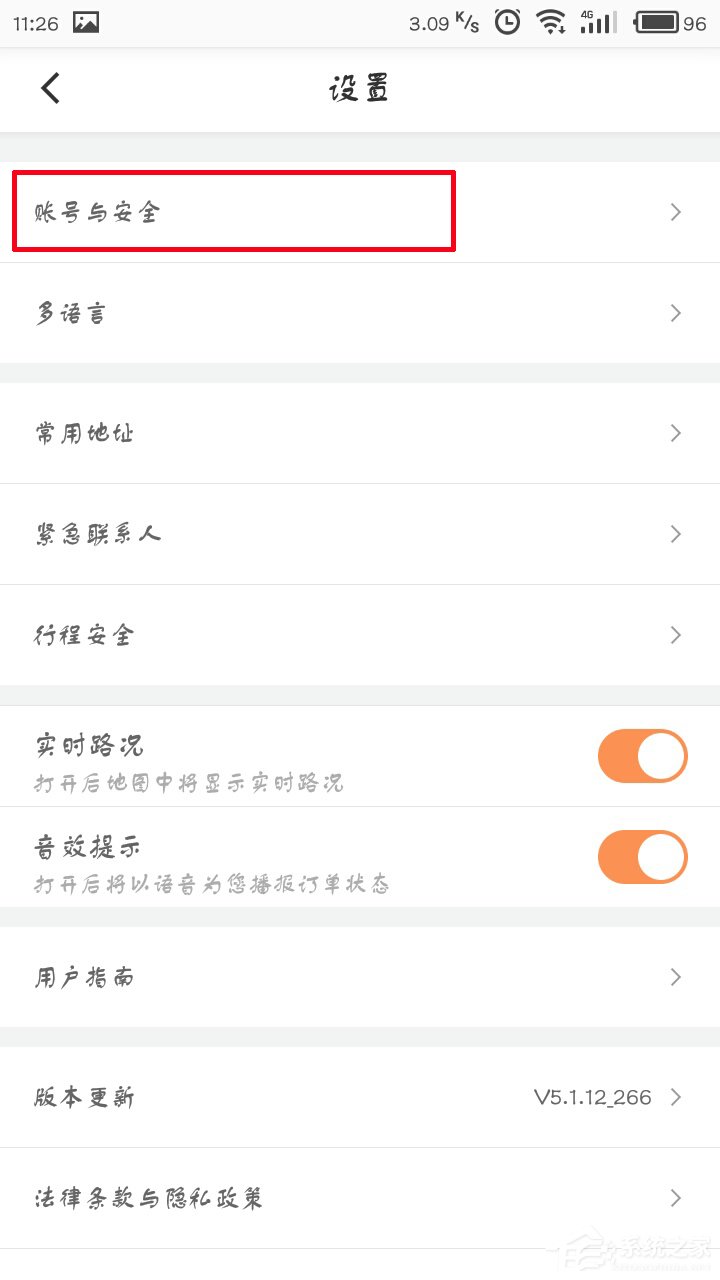Tap the 设置 title at the top

coord(360,88)
